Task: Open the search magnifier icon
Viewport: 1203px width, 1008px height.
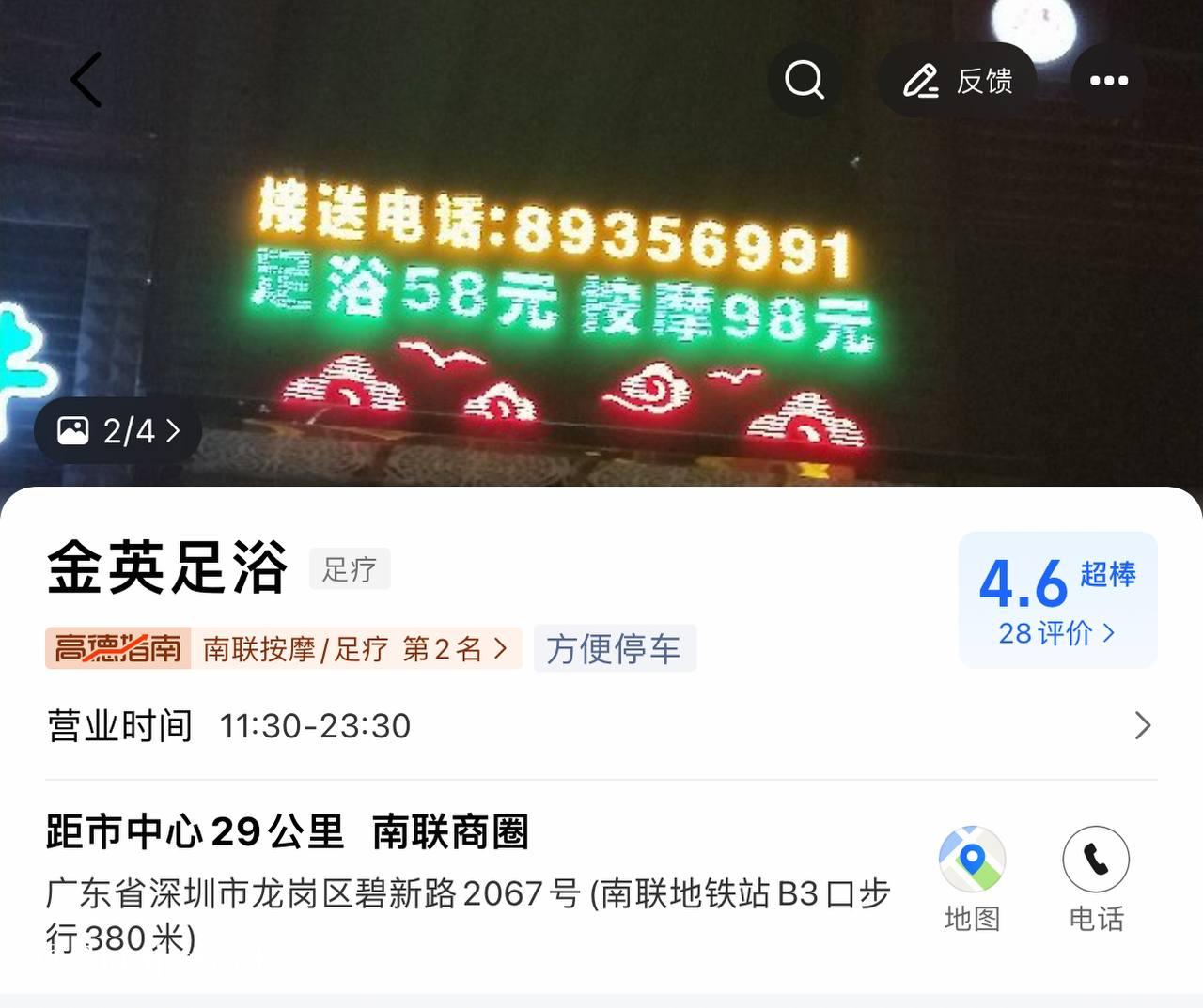Action: click(805, 80)
